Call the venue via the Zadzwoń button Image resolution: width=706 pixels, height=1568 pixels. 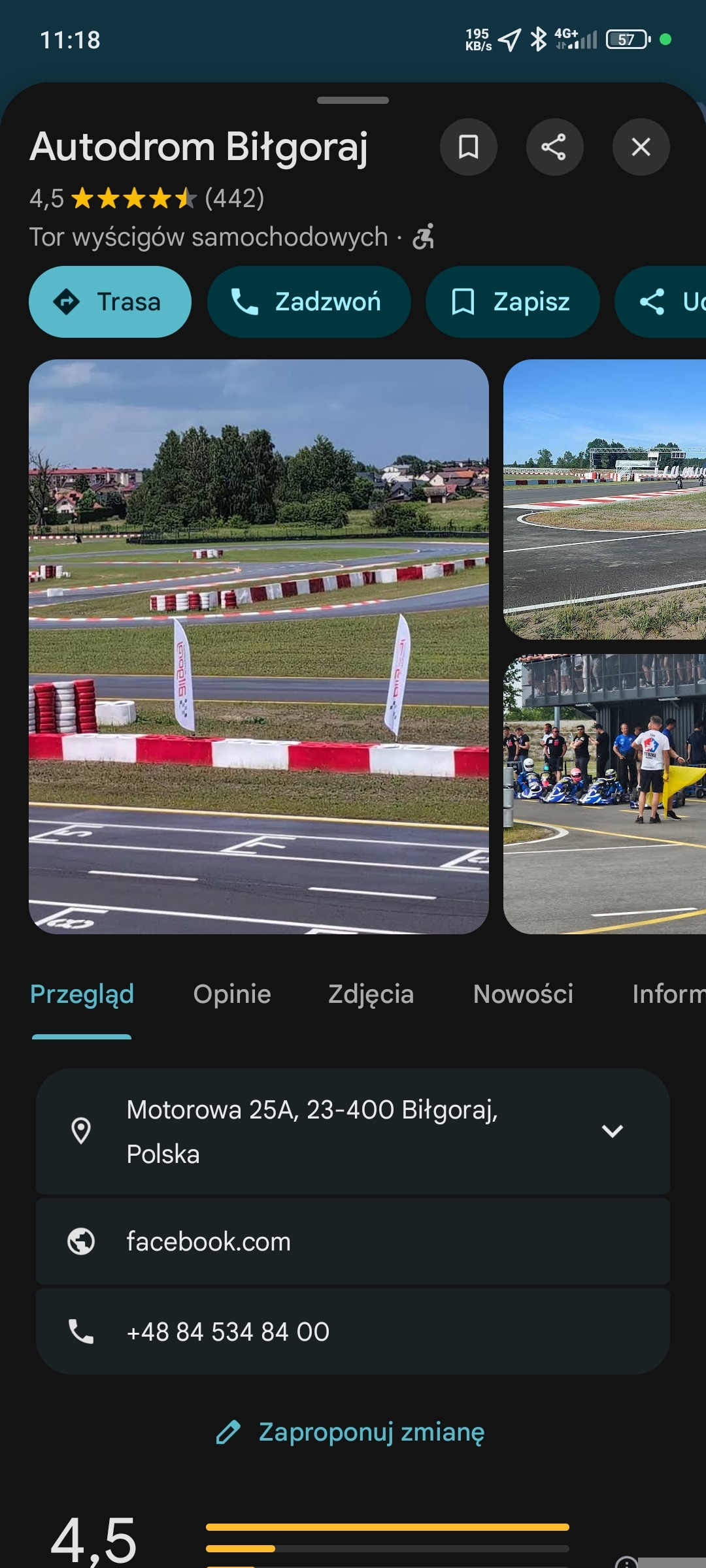coord(309,302)
